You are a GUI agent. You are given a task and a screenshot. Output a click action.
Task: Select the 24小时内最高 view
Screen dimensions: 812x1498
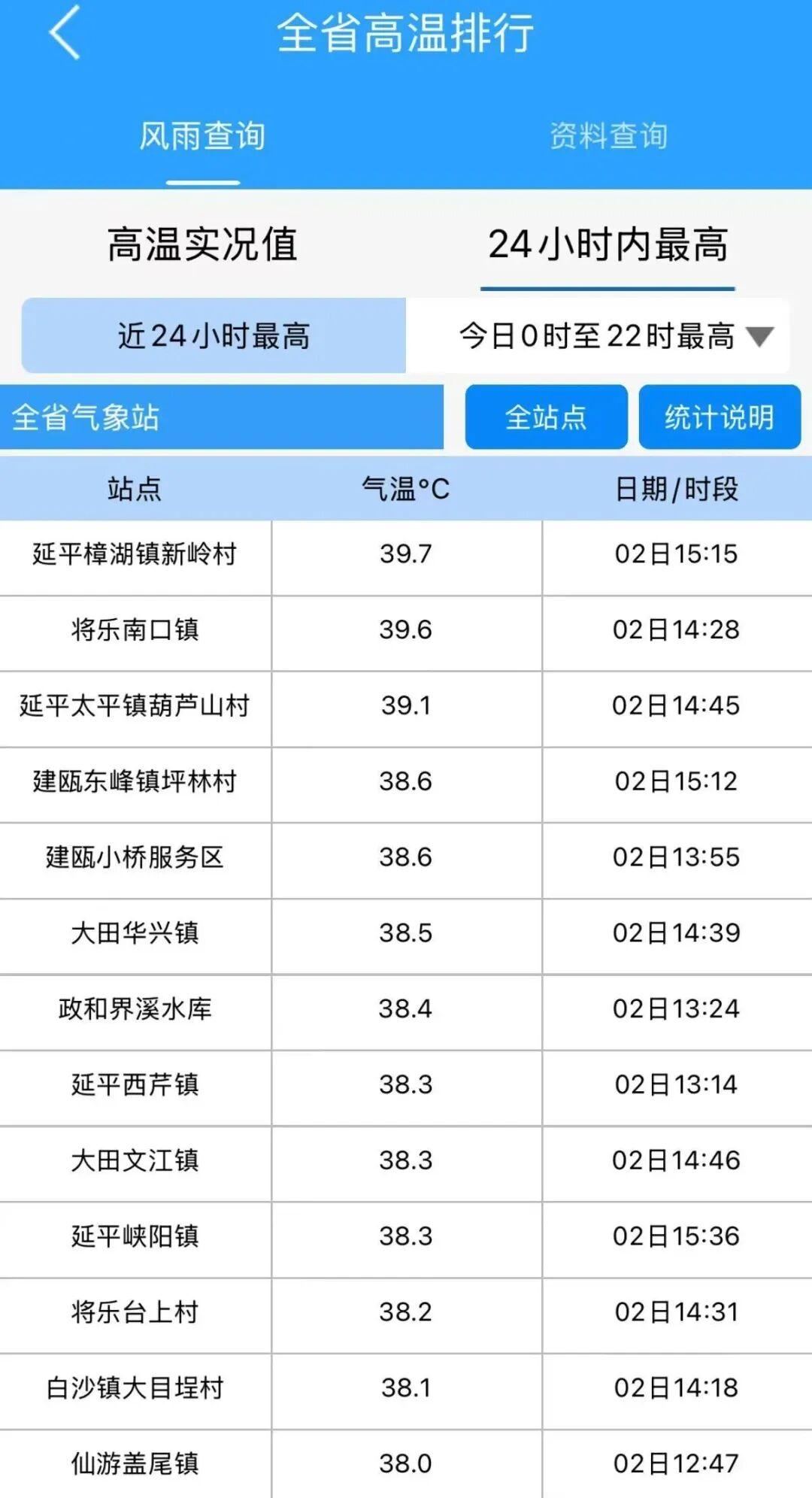point(609,243)
